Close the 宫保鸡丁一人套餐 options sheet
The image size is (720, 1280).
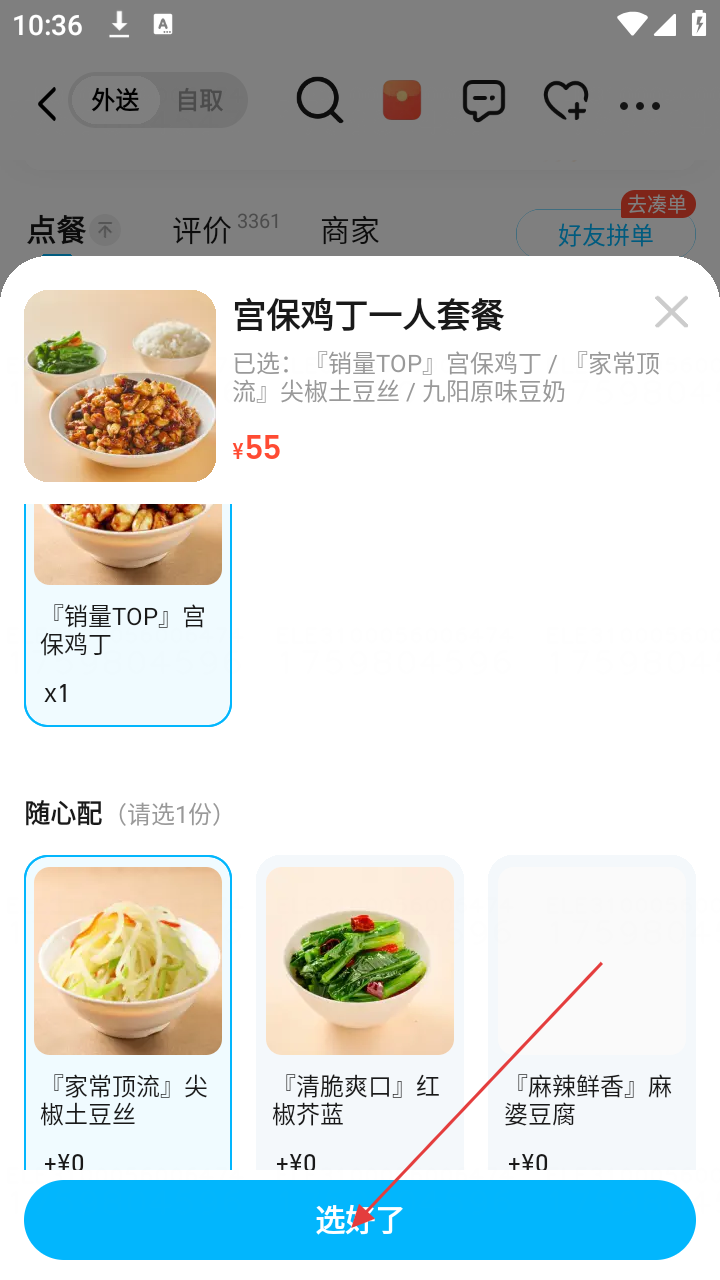tap(671, 312)
